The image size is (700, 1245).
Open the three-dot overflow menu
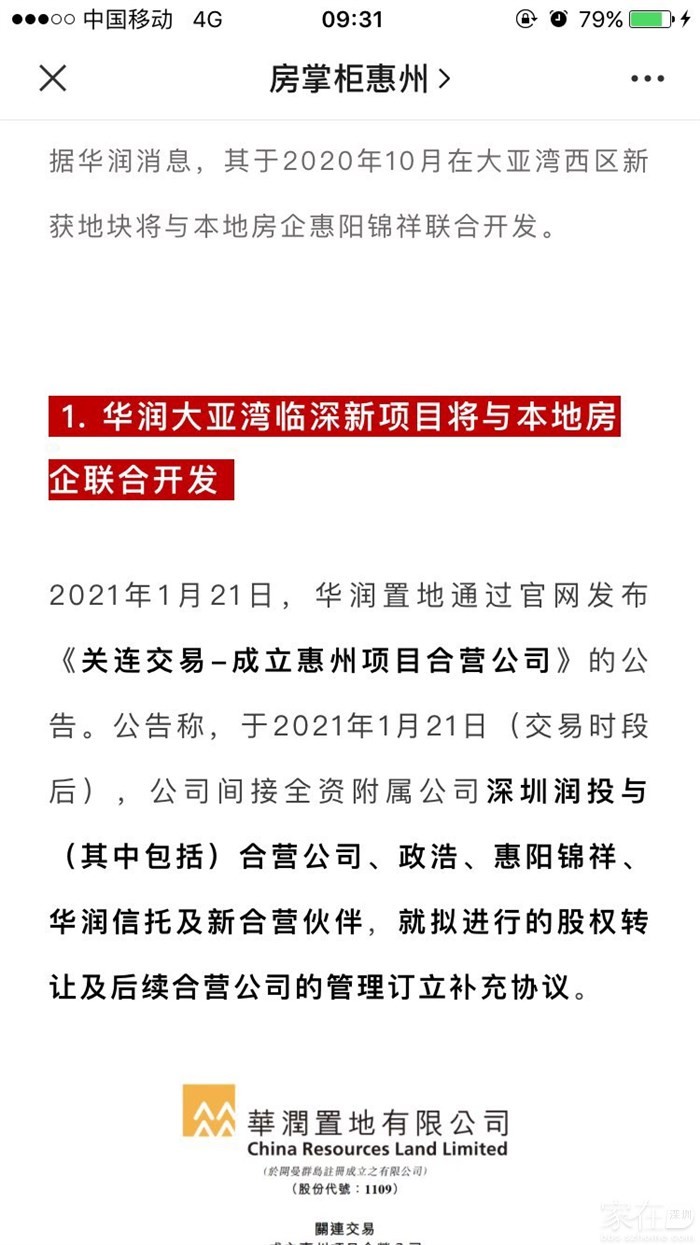(x=647, y=79)
